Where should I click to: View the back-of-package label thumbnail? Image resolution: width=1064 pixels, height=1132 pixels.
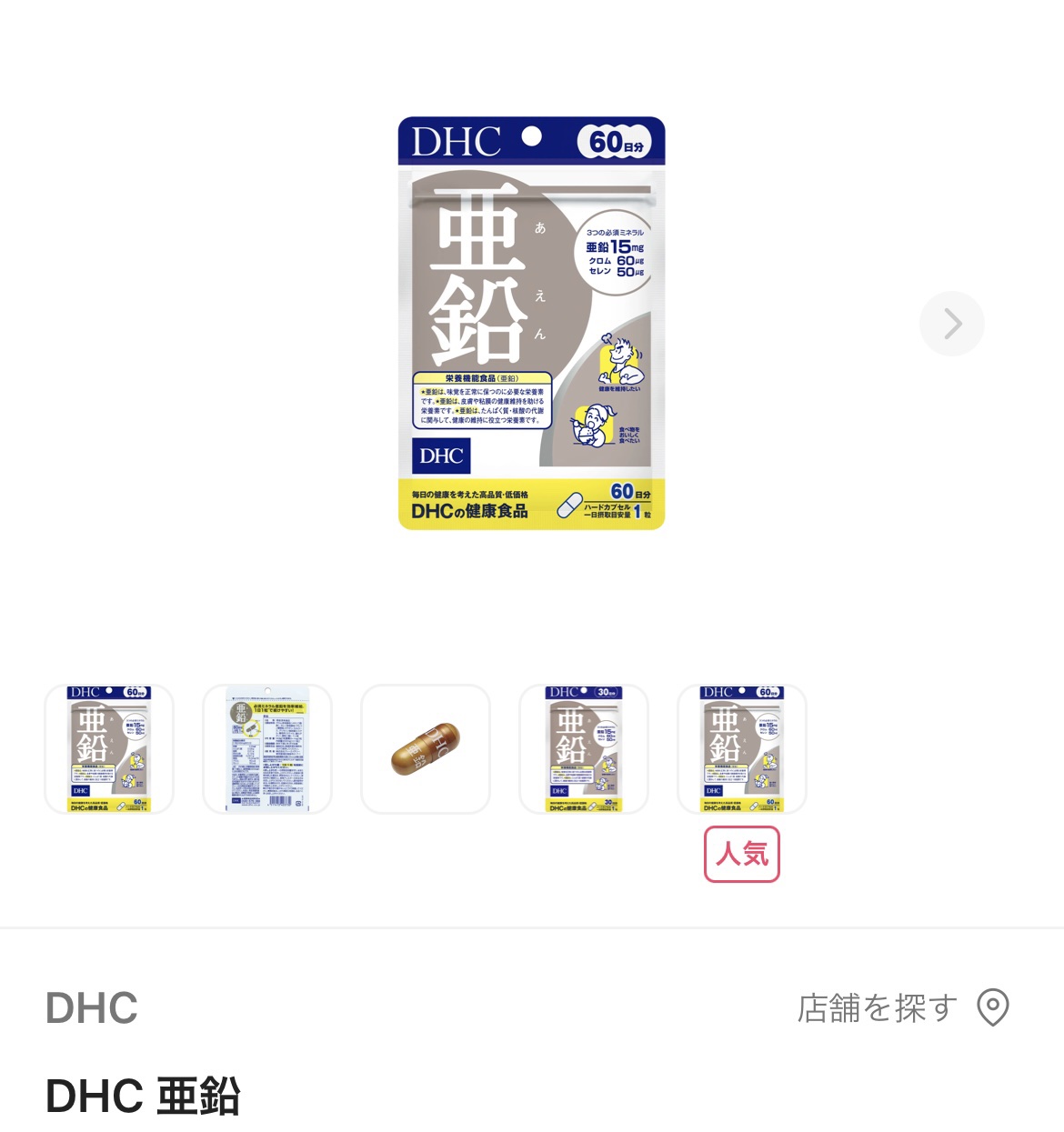point(267,748)
